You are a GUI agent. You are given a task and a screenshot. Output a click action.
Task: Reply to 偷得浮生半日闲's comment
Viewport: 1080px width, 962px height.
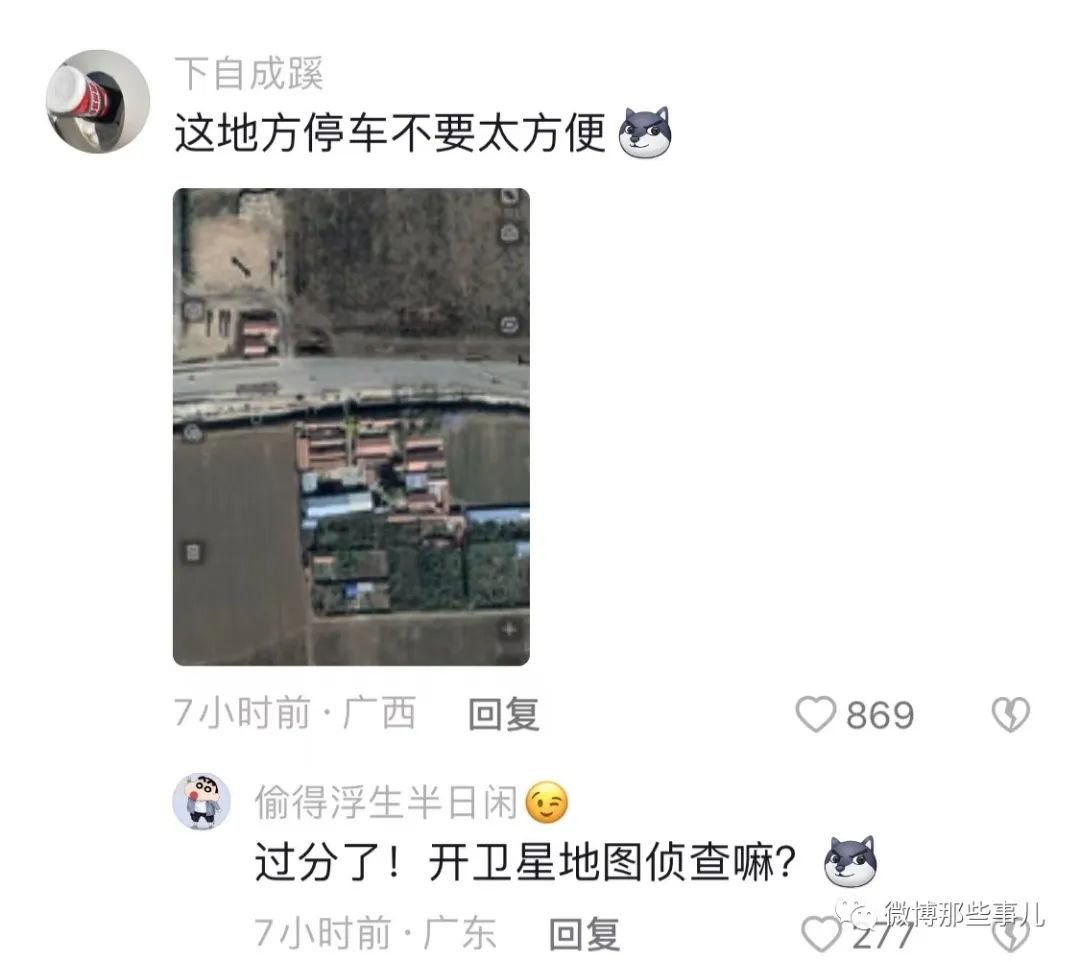coord(584,935)
